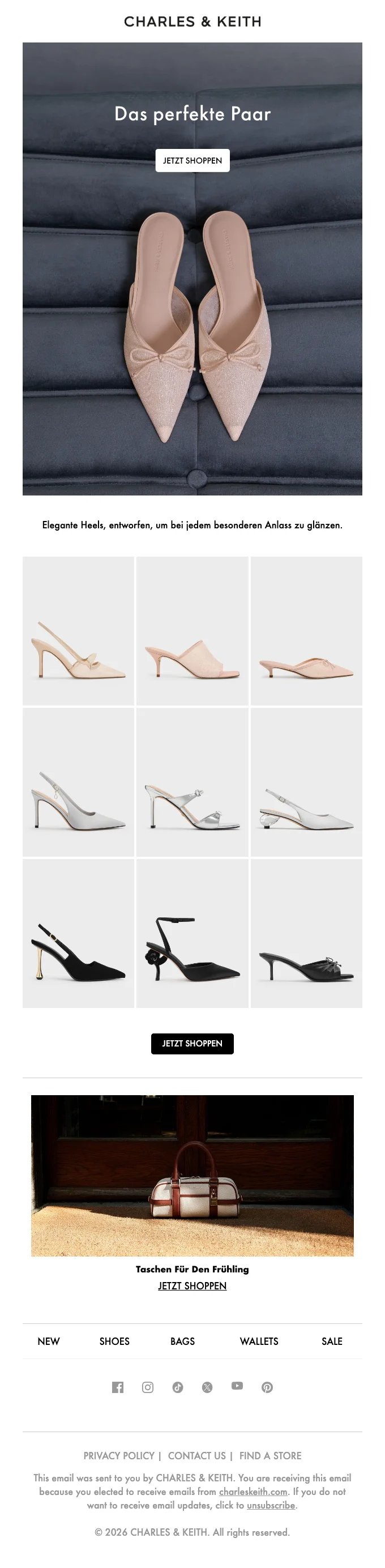The image size is (385, 1568).
Task: Open the black pump with flower heel
Action: 192,933
